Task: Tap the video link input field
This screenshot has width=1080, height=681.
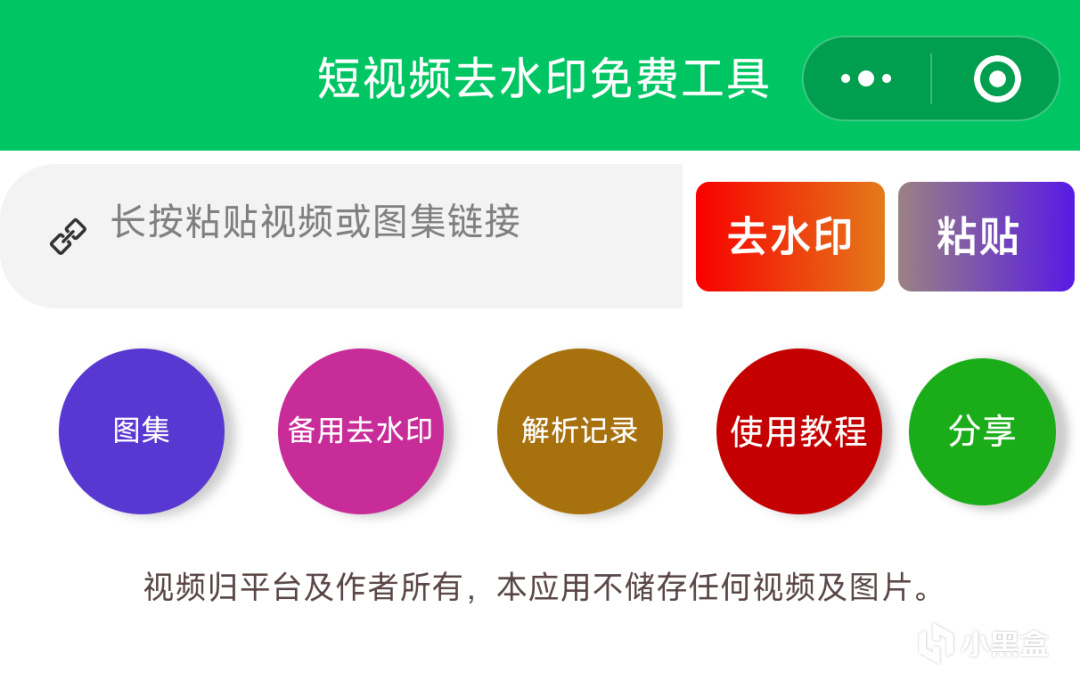Action: (x=342, y=235)
